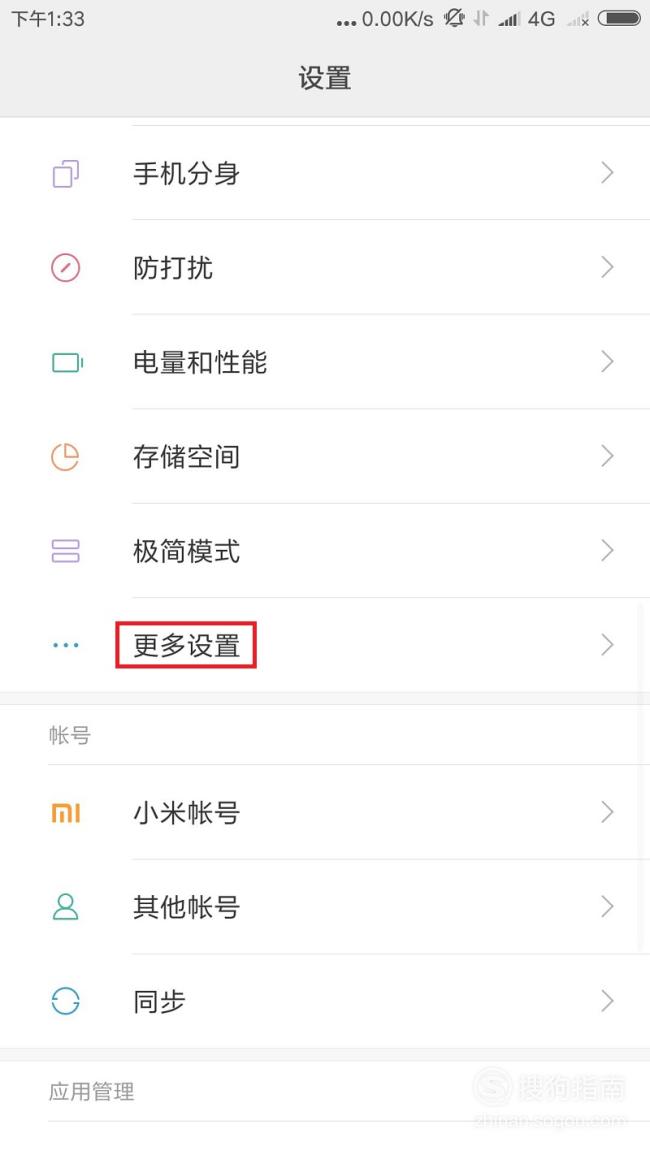Open 小米帐号
This screenshot has height=1155, width=650.
(x=325, y=812)
